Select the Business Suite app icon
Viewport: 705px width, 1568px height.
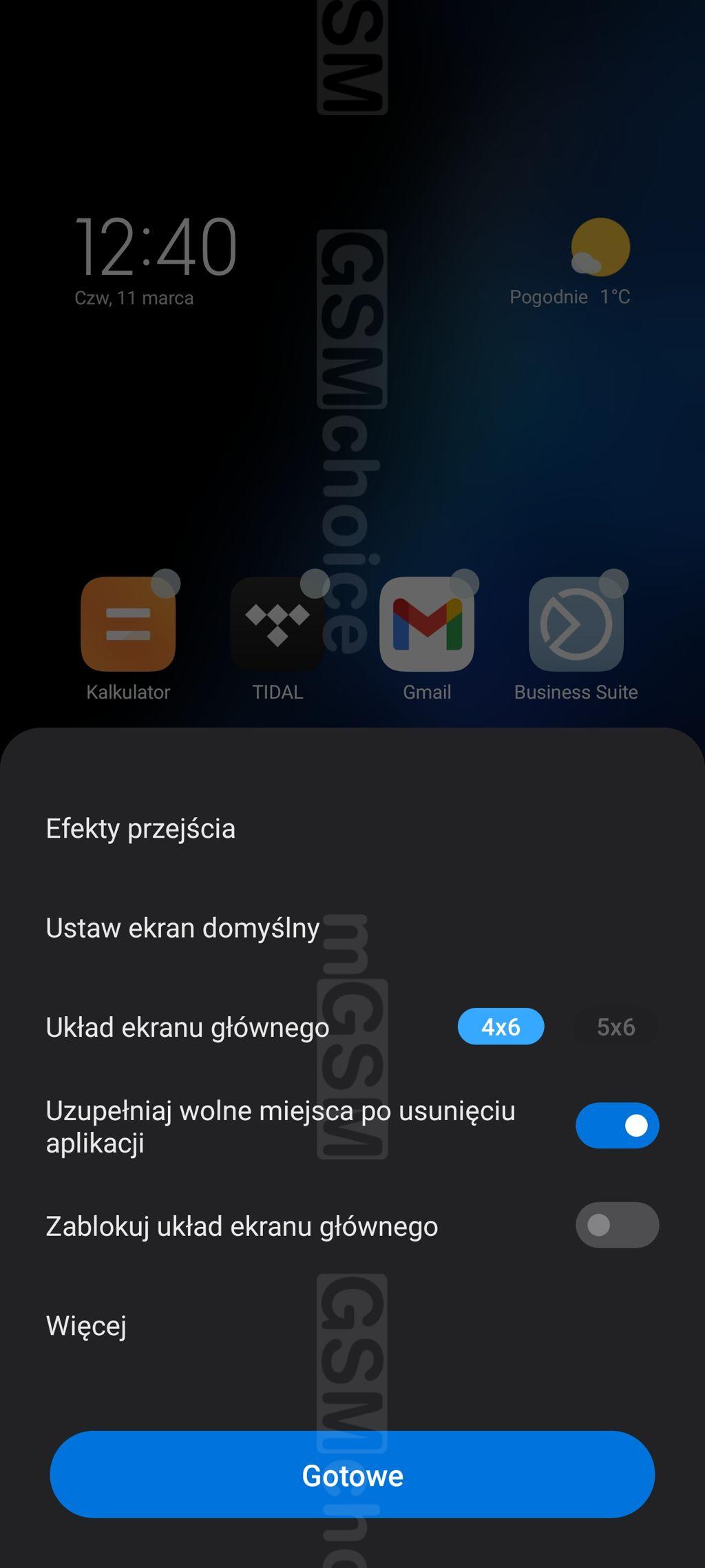click(576, 624)
